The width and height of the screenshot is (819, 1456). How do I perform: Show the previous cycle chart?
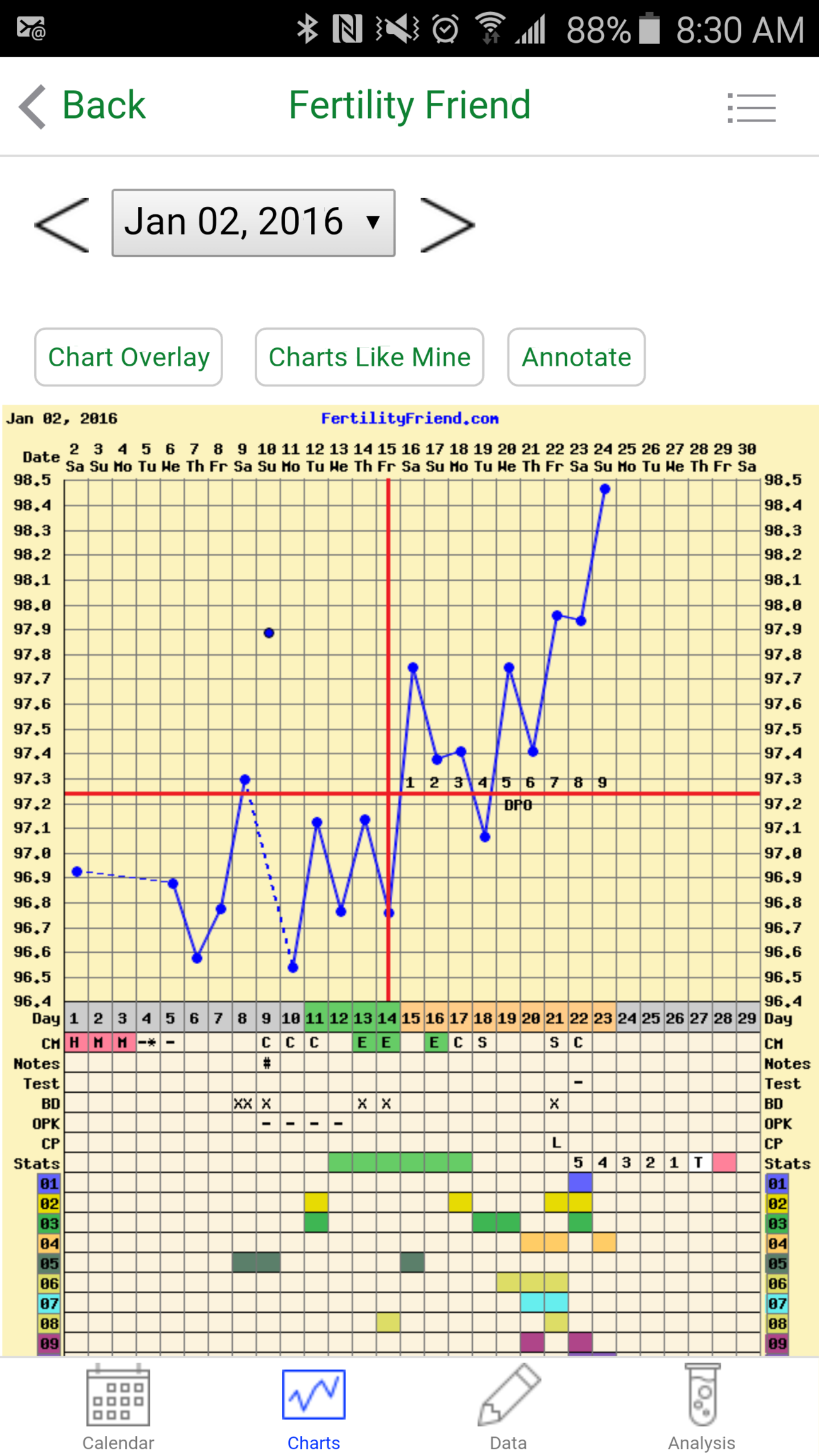pyautogui.click(x=62, y=224)
